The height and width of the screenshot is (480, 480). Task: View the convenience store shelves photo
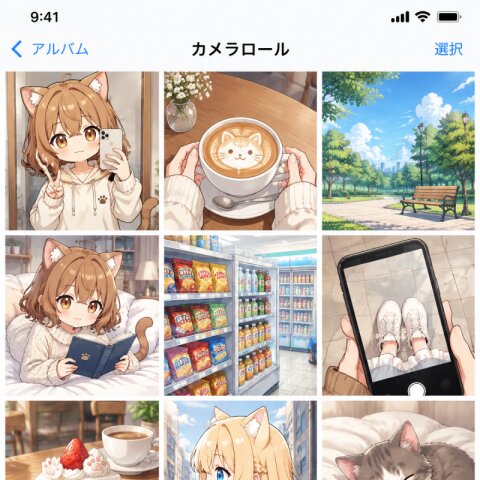pyautogui.click(x=240, y=315)
